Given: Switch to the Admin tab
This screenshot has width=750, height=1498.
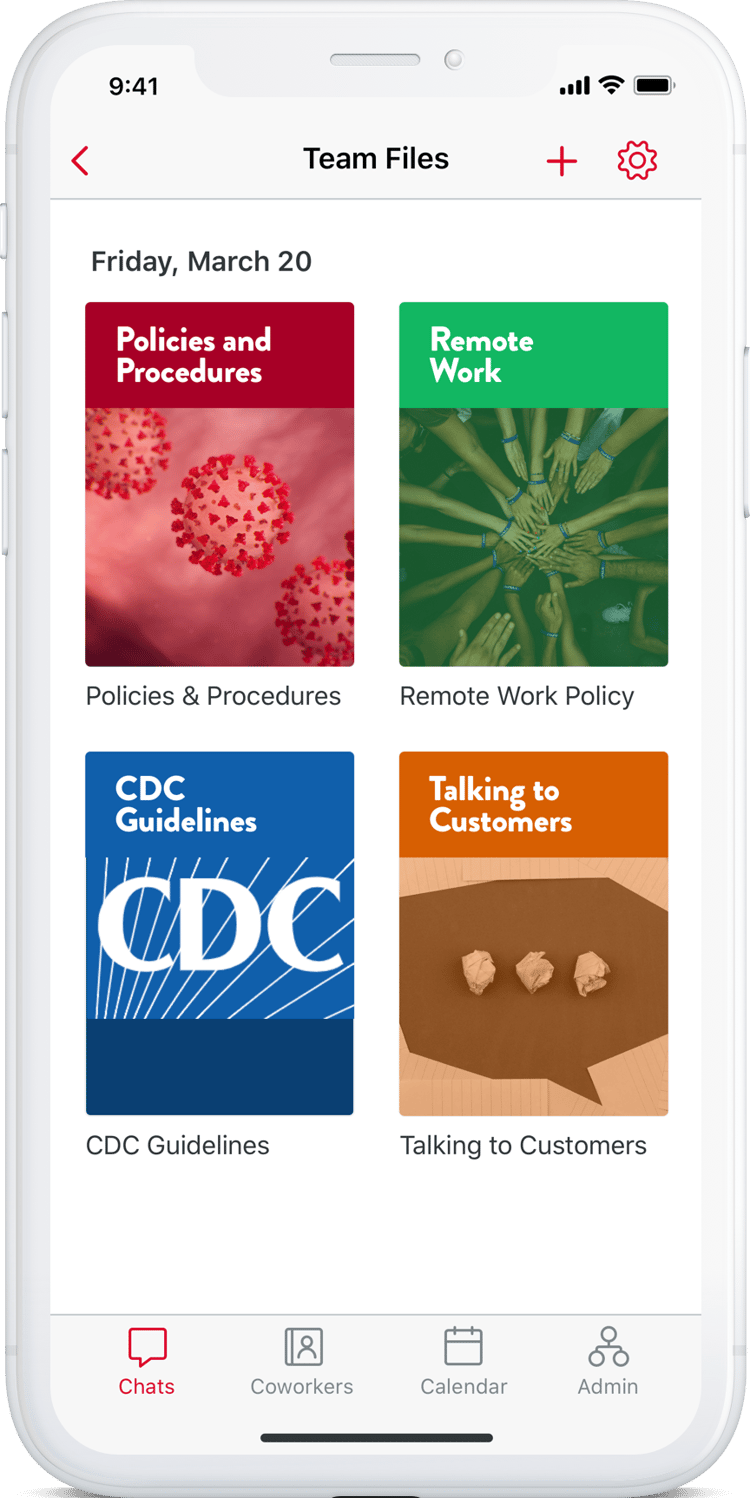Looking at the screenshot, I should click(608, 1360).
